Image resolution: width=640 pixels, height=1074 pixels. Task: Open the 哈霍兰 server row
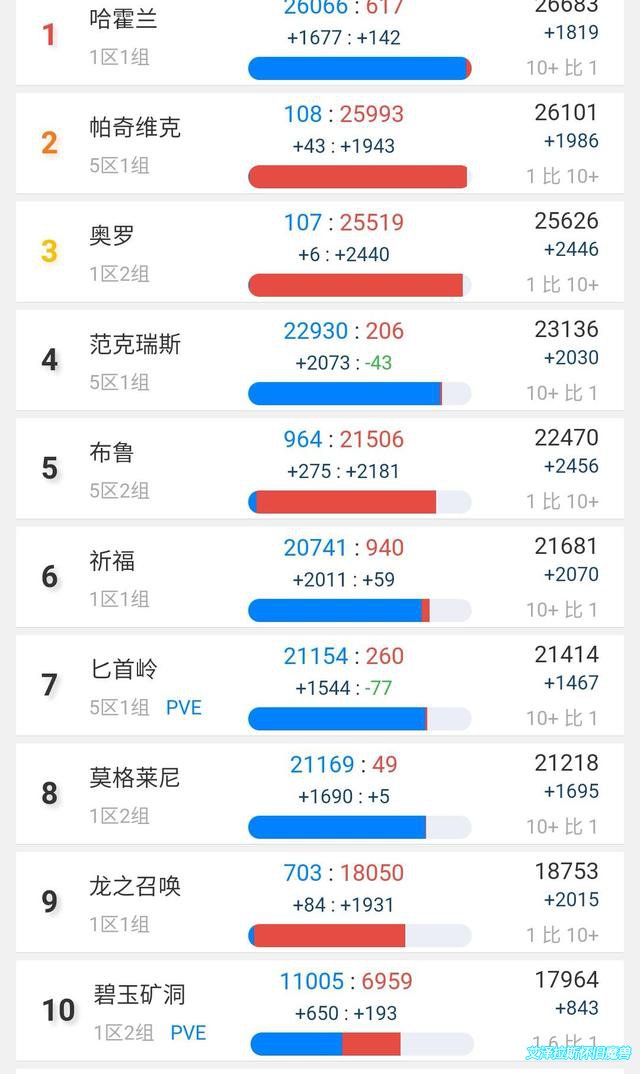pyautogui.click(x=320, y=42)
